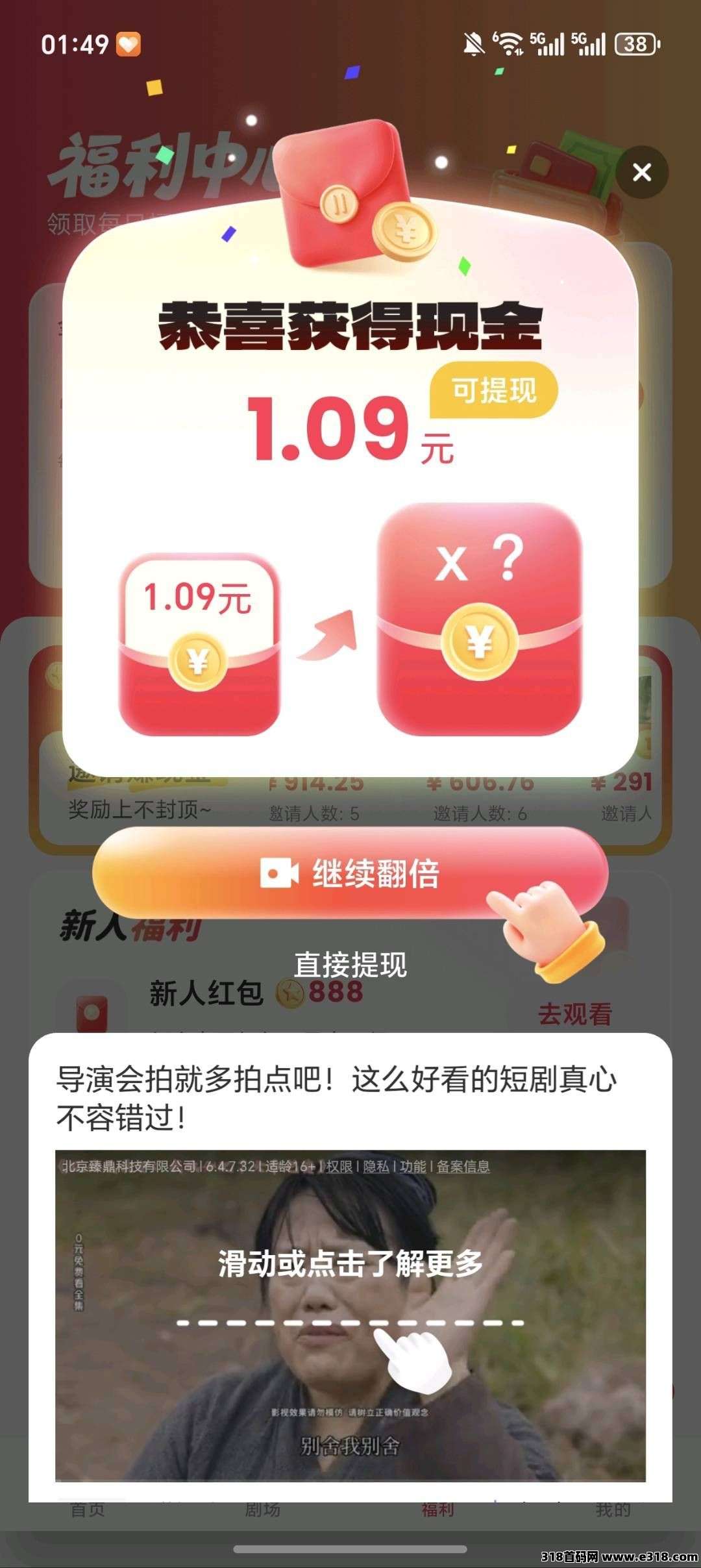Tap 继续翻倍 to double the reward

tap(350, 873)
